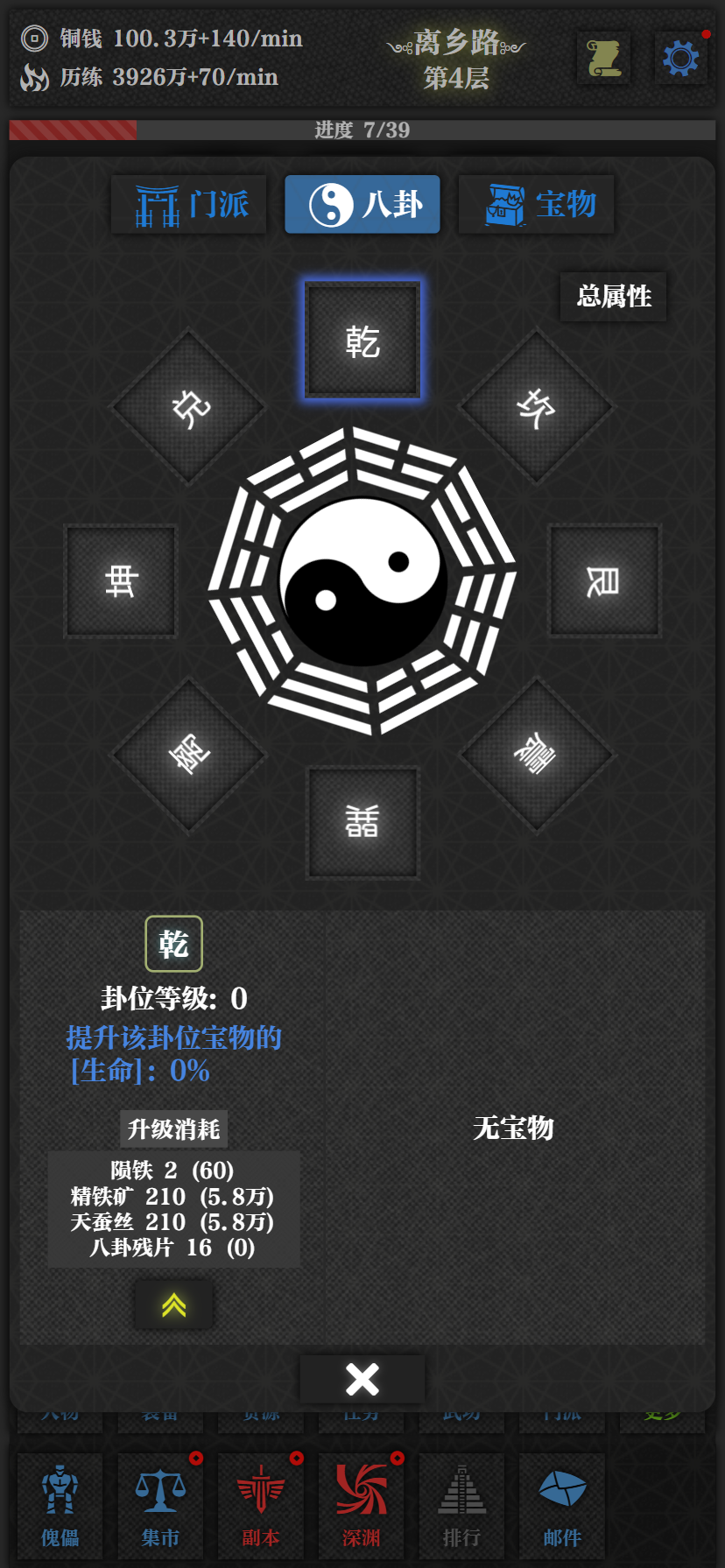Select the 兑 trigram slot
Image resolution: width=725 pixels, height=1568 pixels.
point(189,406)
